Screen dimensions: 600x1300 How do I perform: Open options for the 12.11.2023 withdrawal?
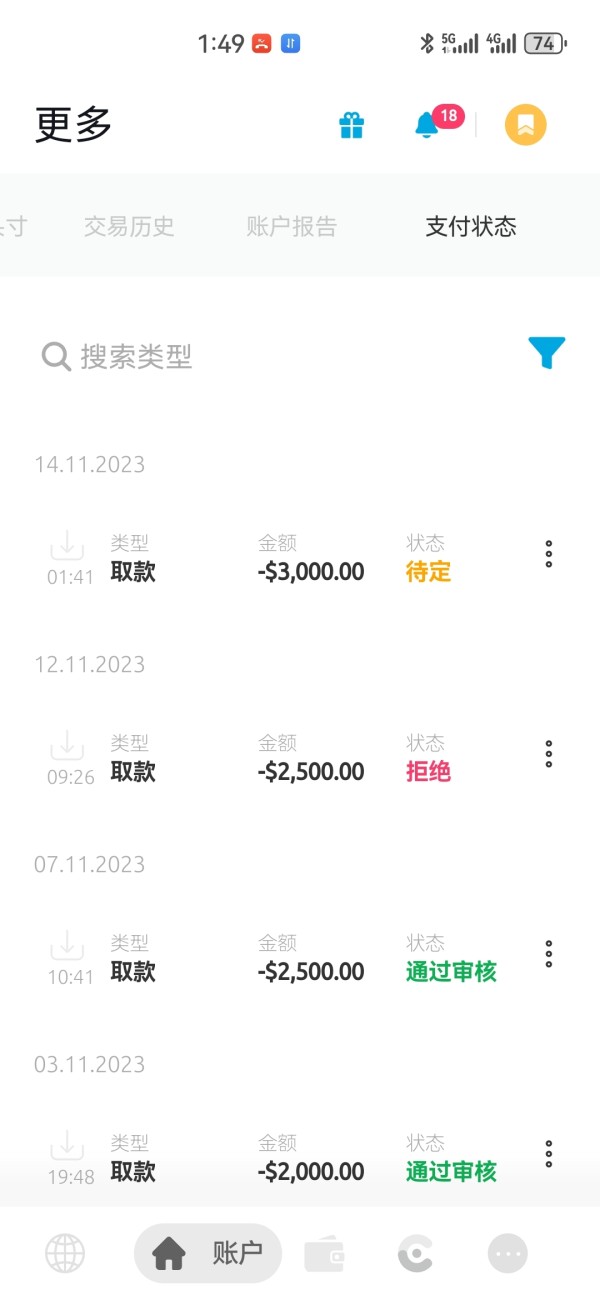[x=549, y=754]
